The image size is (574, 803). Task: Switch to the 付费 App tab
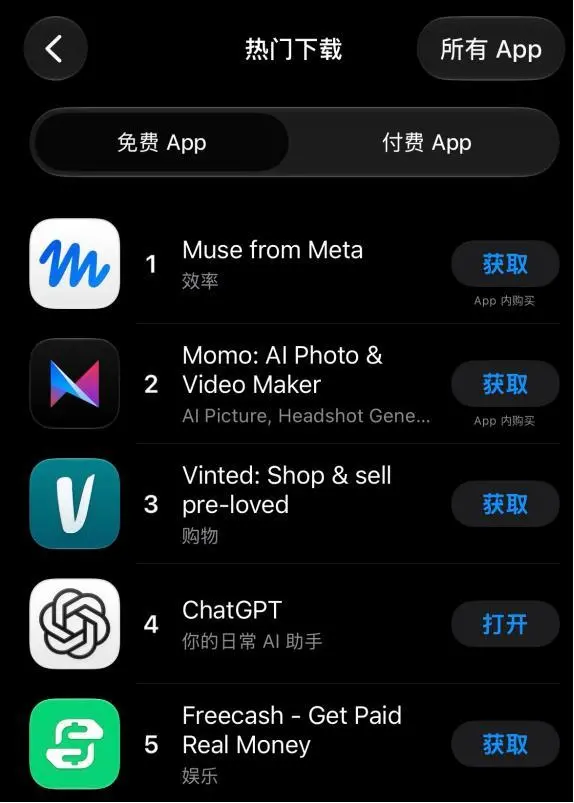tap(426, 142)
